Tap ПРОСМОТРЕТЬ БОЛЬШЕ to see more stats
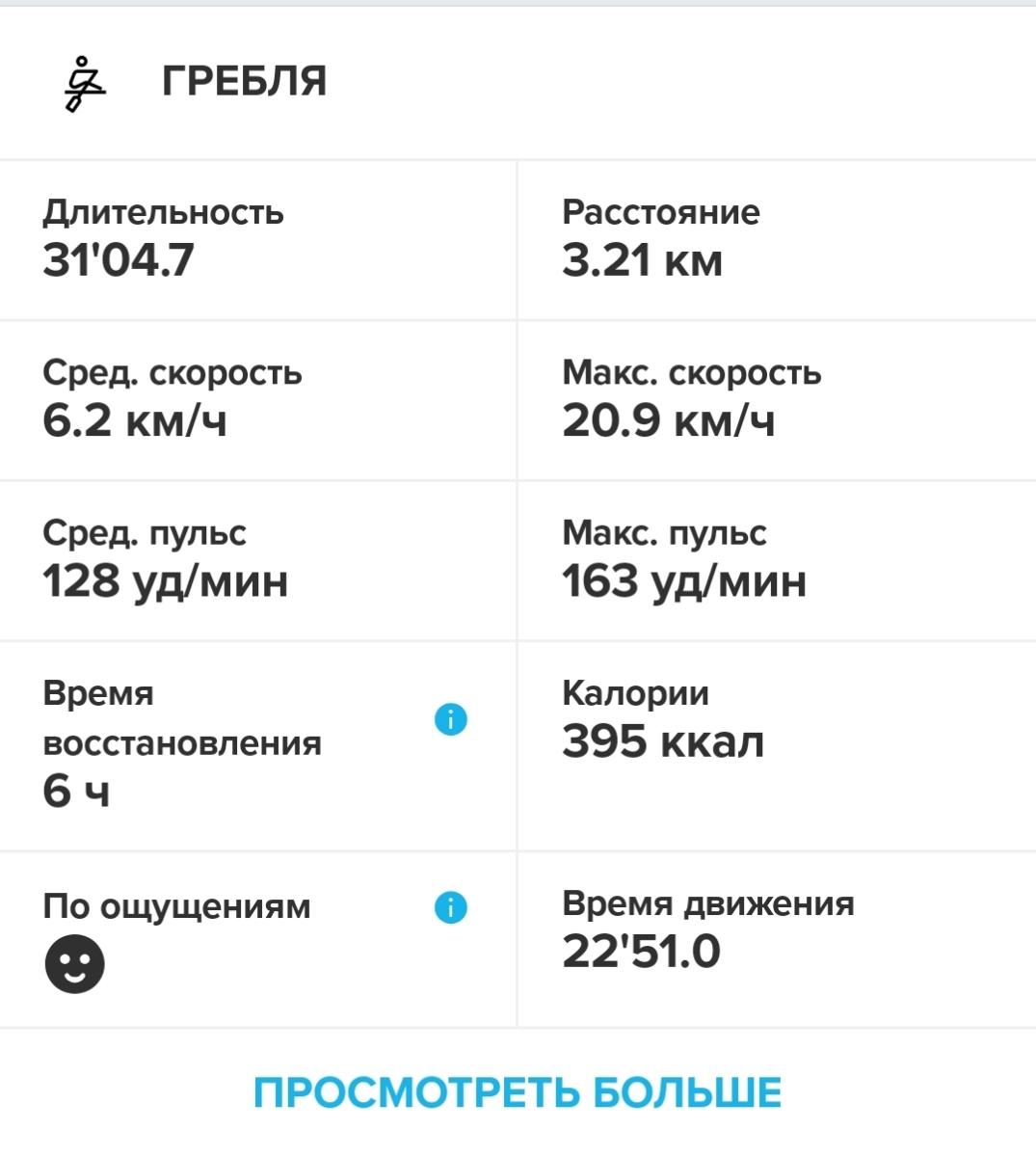The height and width of the screenshot is (1157, 1036). point(518,1092)
